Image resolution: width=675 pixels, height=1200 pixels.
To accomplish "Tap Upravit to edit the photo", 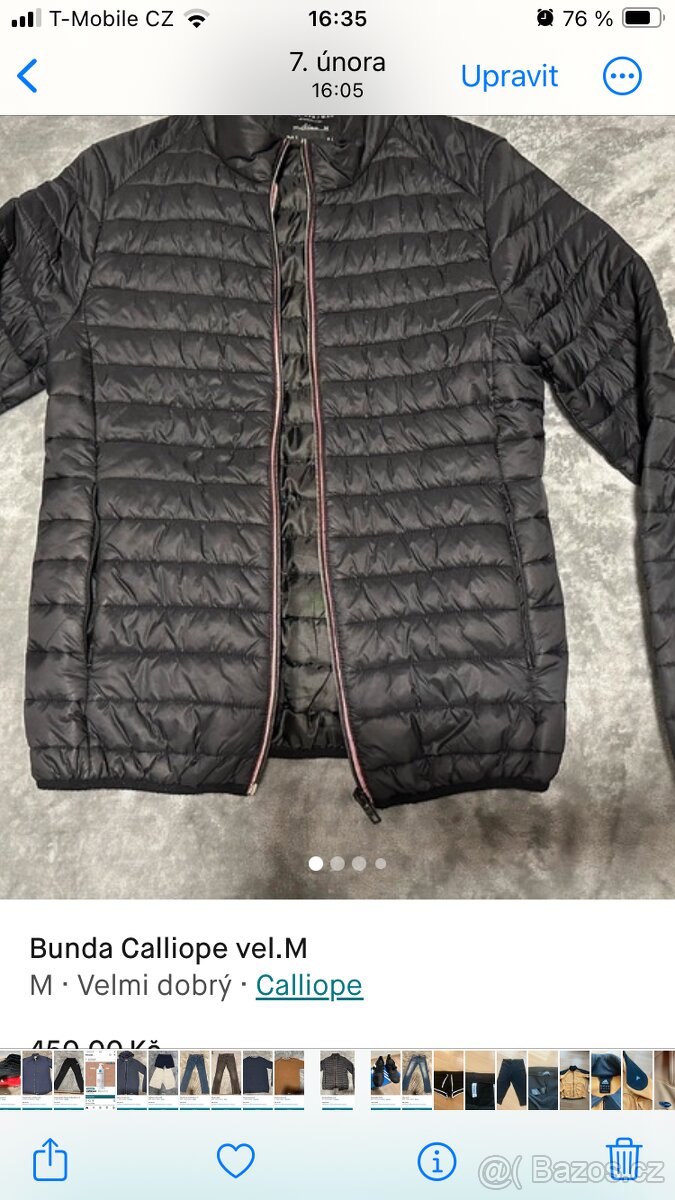I will pos(509,76).
